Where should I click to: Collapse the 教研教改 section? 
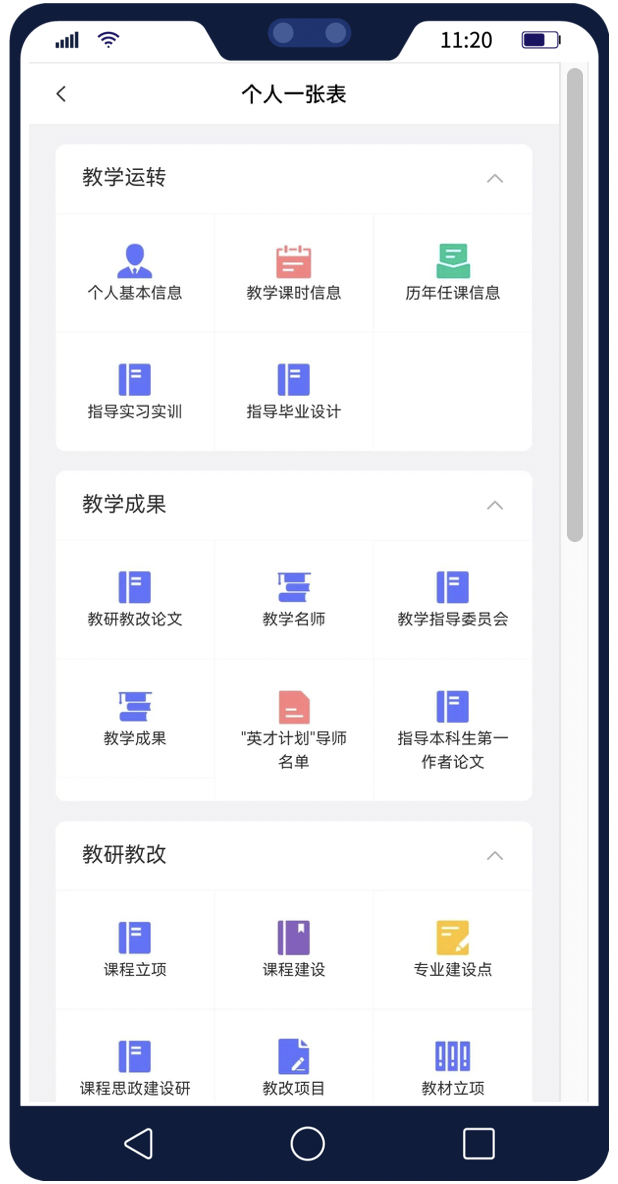pos(494,856)
